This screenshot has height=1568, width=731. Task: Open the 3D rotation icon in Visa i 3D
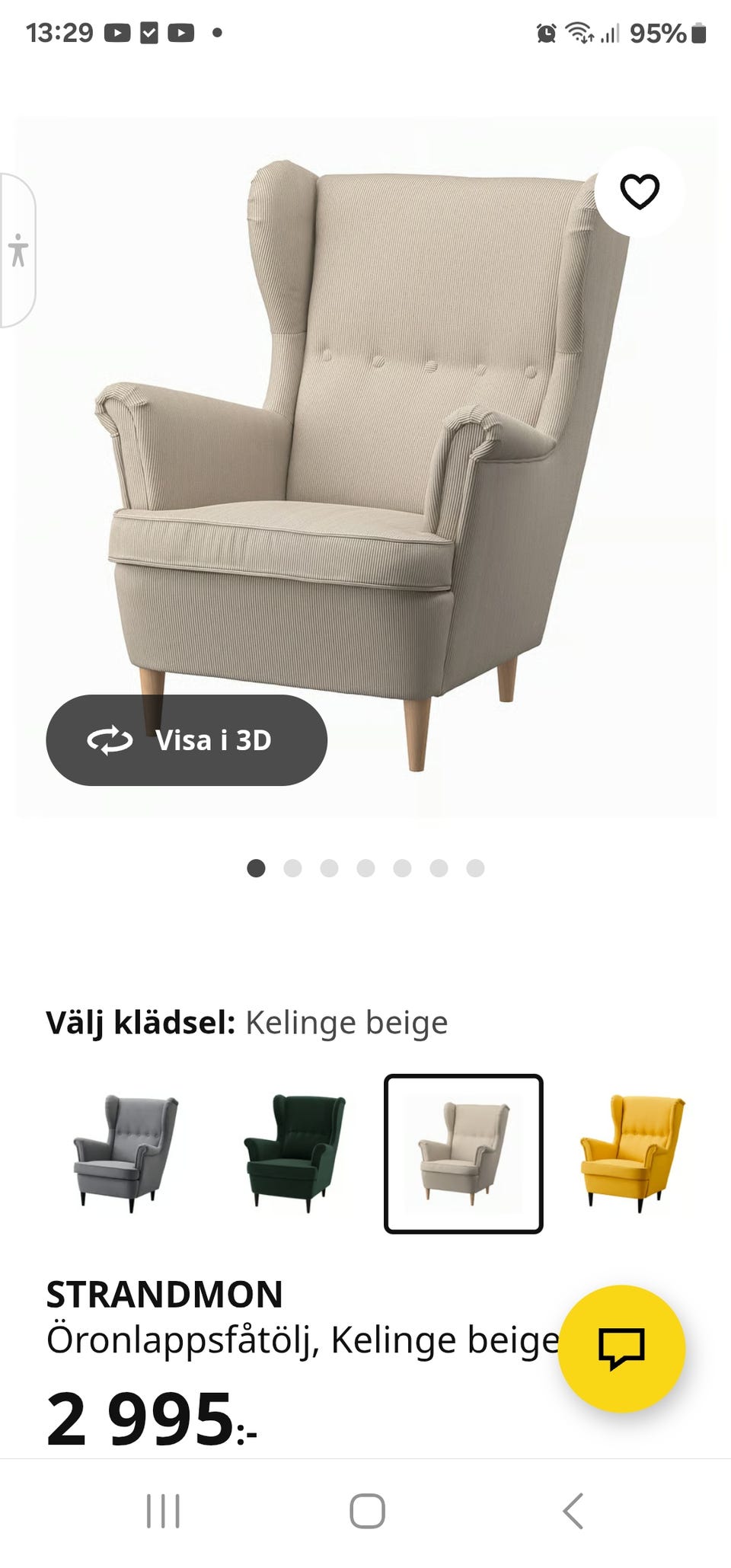[111, 739]
